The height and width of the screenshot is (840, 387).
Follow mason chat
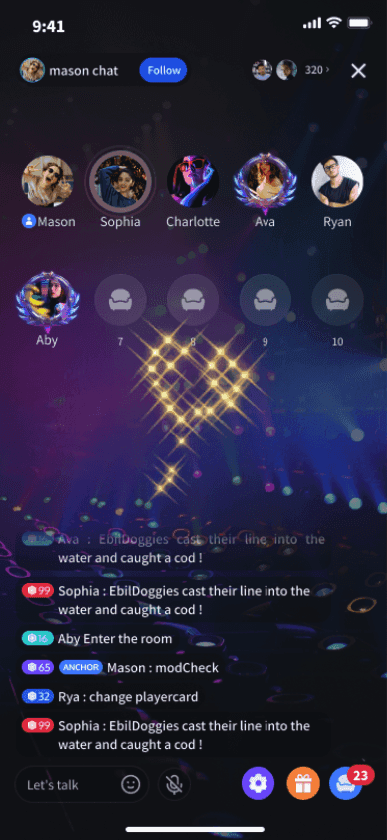tap(163, 71)
